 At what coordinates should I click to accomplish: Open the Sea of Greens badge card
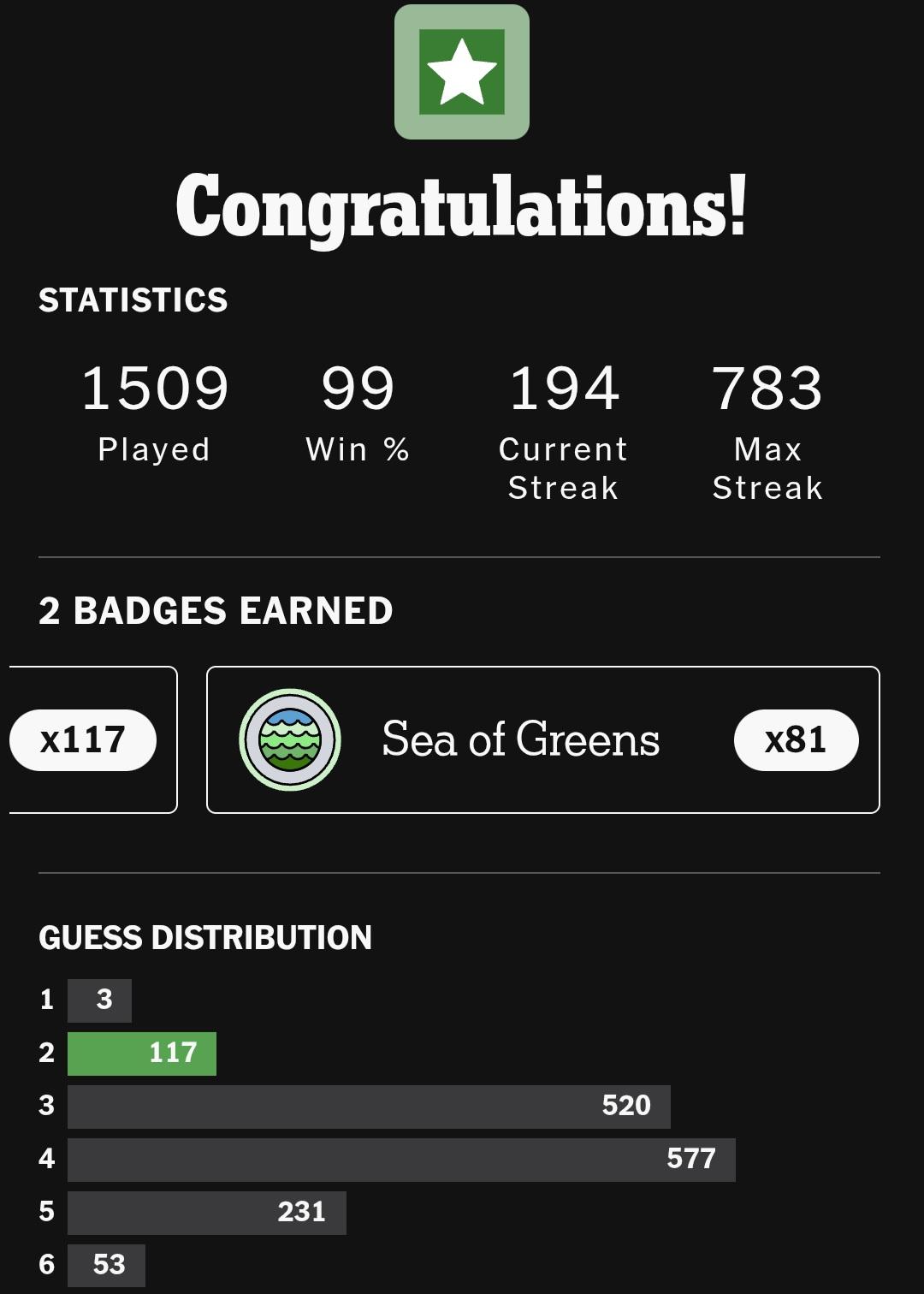pos(542,739)
